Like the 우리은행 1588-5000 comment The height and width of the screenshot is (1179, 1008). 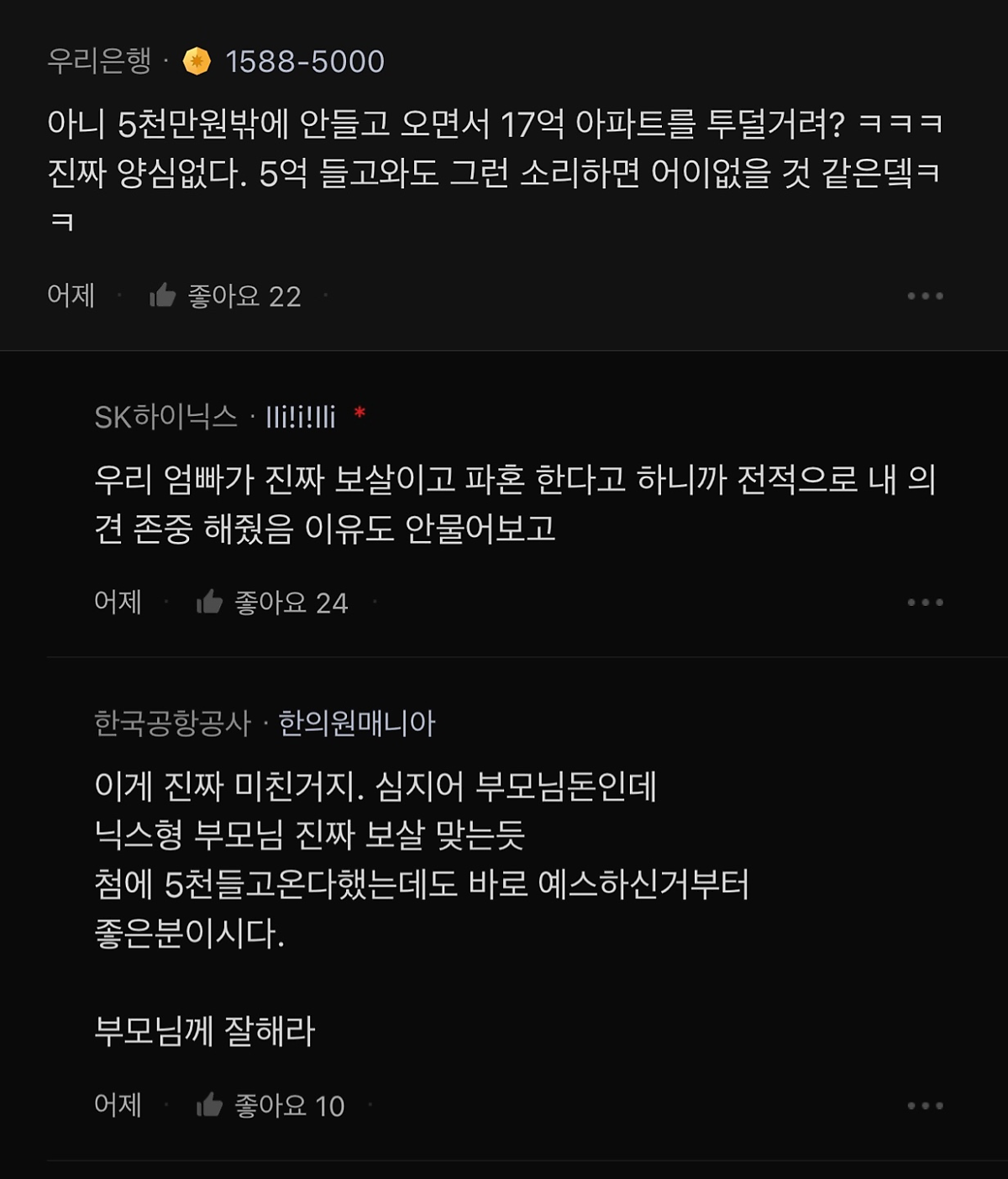click(162, 296)
